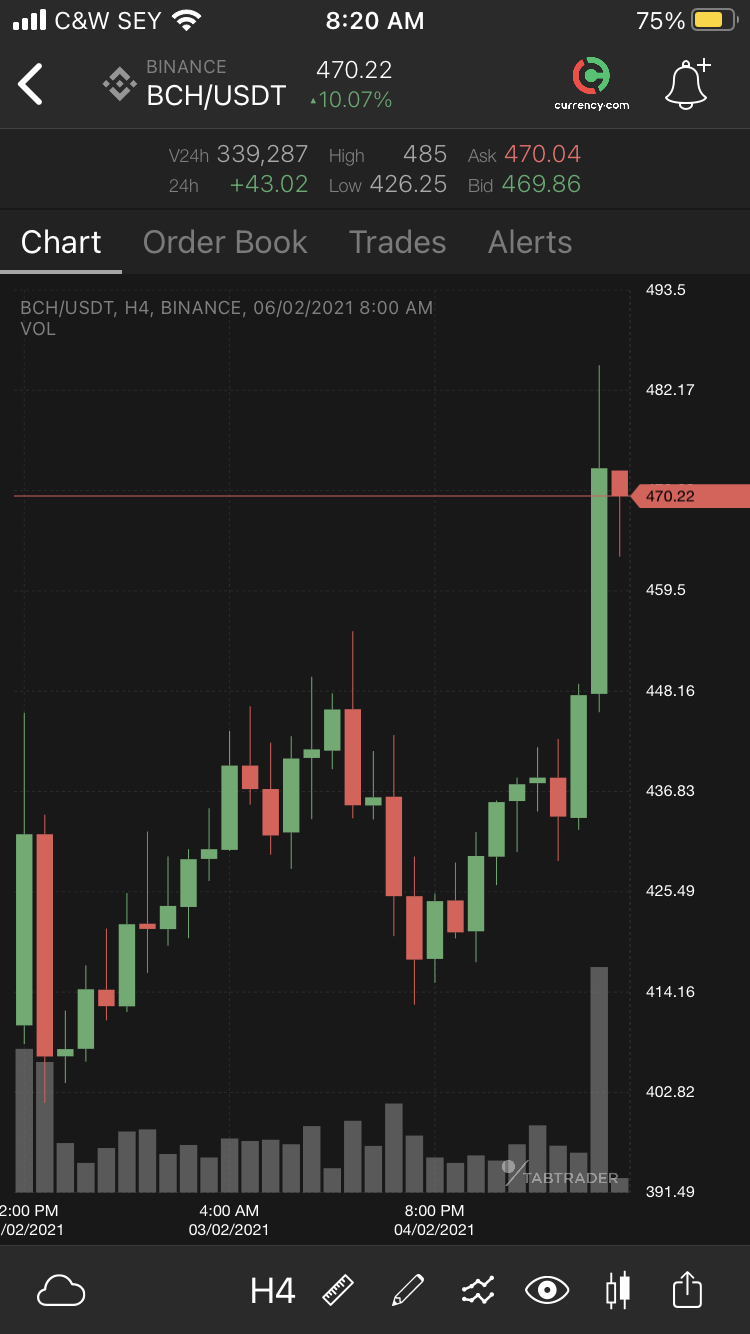This screenshot has width=750, height=1334.
Task: Go back using the top-left arrow
Action: 31,84
